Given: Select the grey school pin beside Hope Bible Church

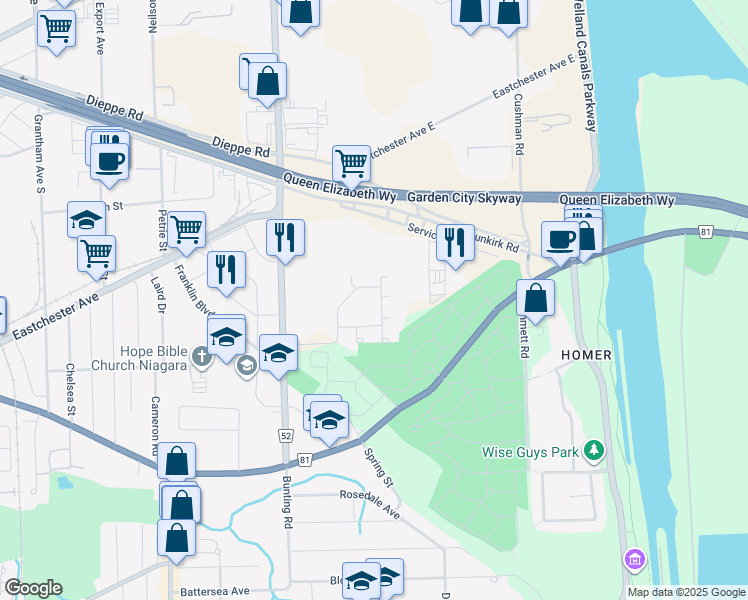Looking at the screenshot, I should (246, 366).
